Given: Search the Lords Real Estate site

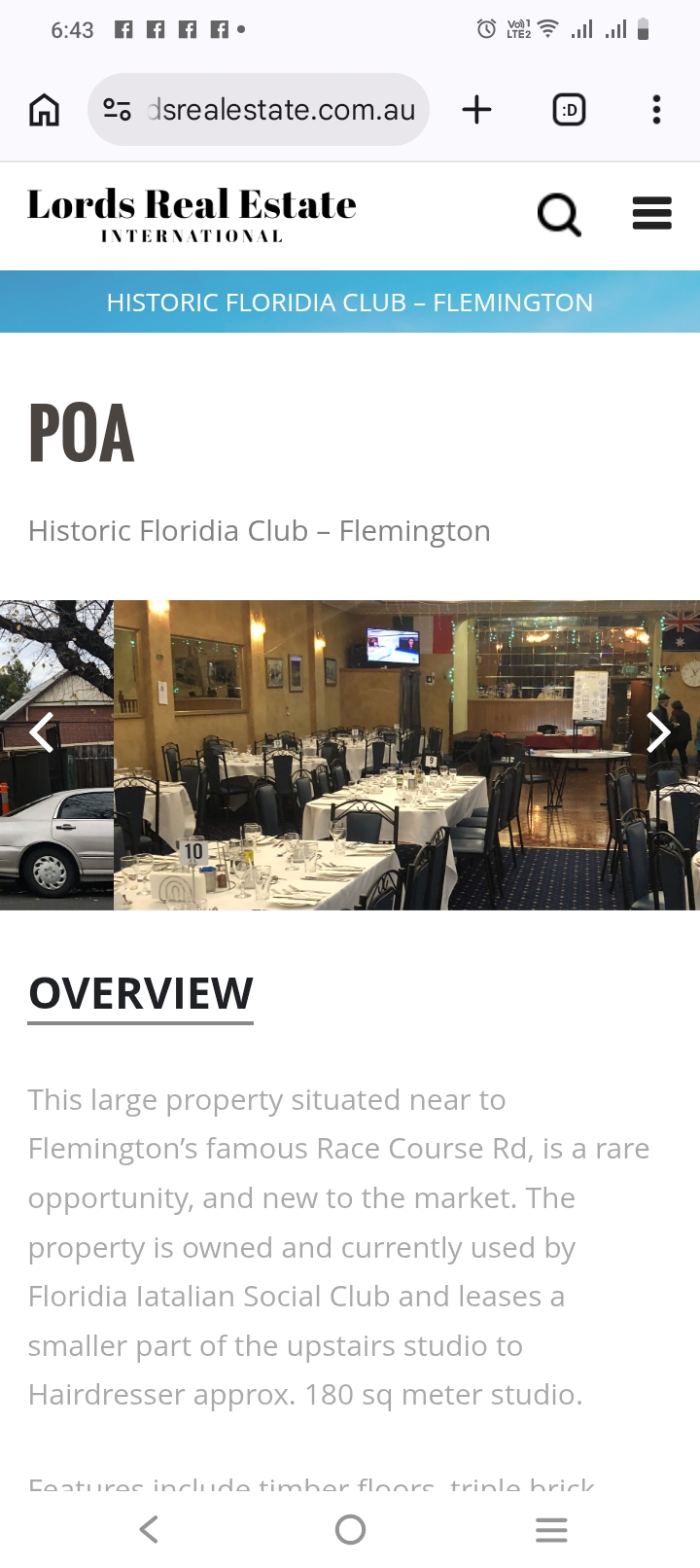Looking at the screenshot, I should coord(559,214).
